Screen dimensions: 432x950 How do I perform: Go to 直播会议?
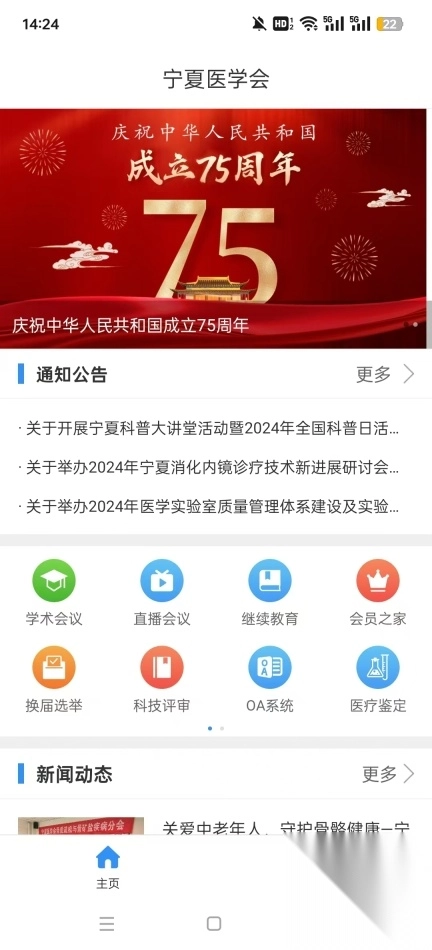pyautogui.click(x=162, y=592)
